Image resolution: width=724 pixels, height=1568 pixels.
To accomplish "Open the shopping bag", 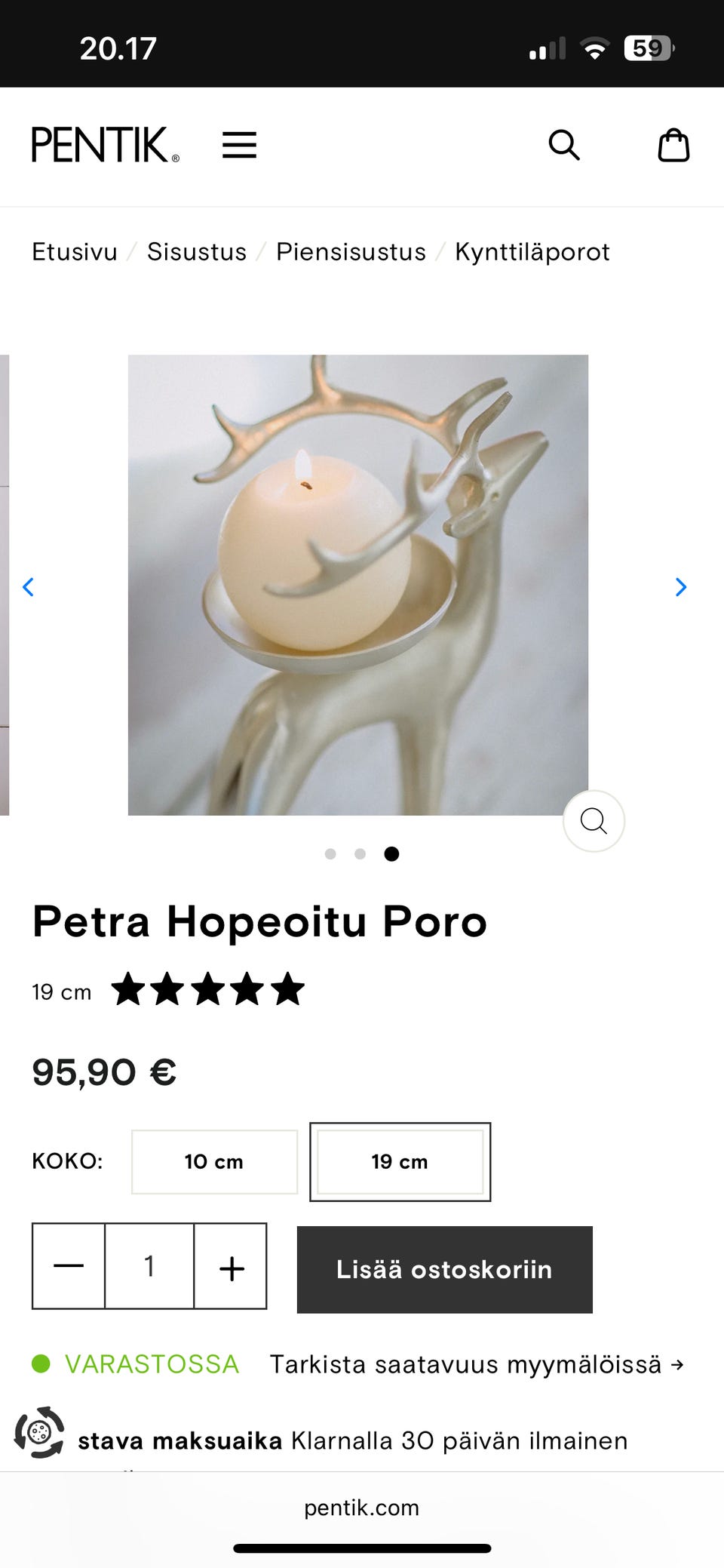I will [x=673, y=145].
